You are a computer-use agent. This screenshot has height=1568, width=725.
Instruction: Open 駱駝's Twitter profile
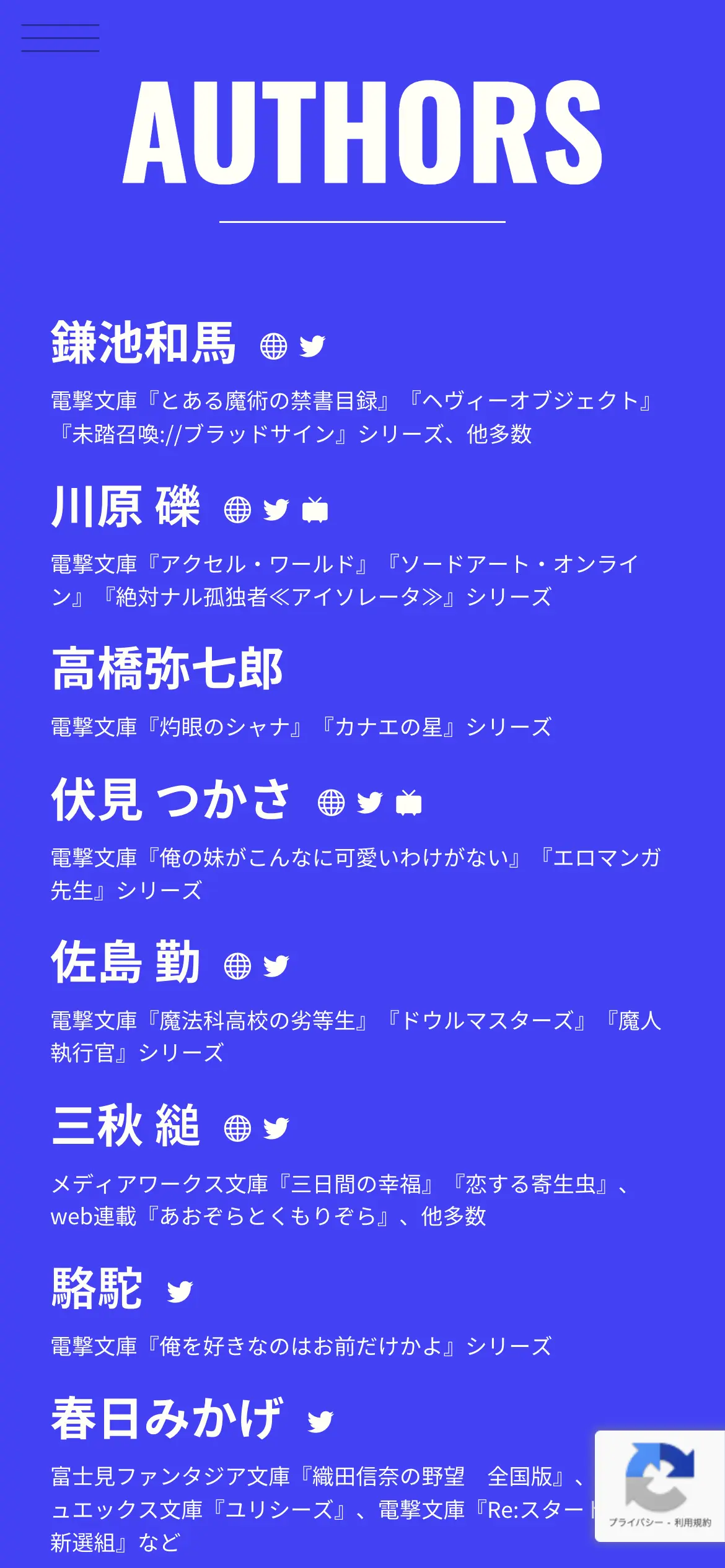click(x=180, y=1292)
